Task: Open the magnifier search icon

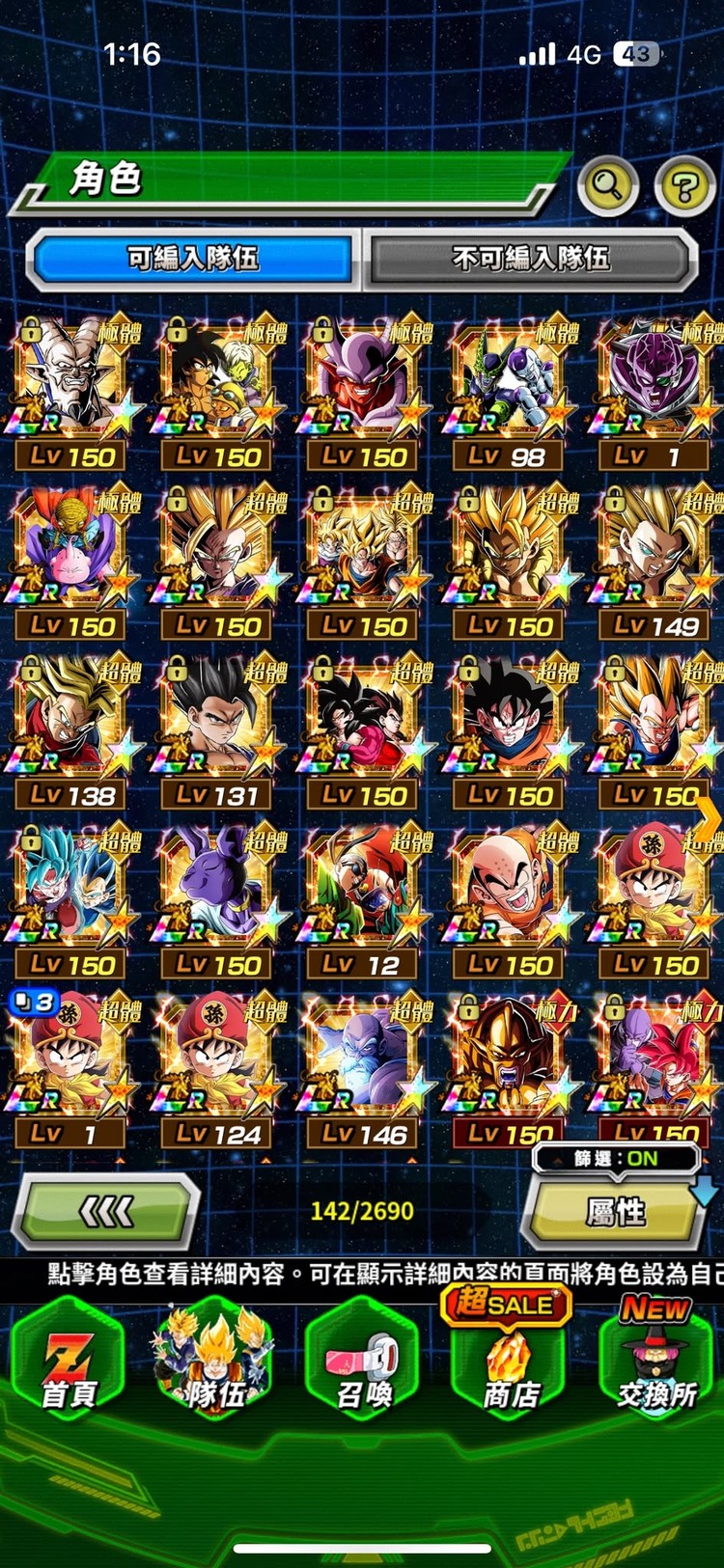Action: (607, 184)
